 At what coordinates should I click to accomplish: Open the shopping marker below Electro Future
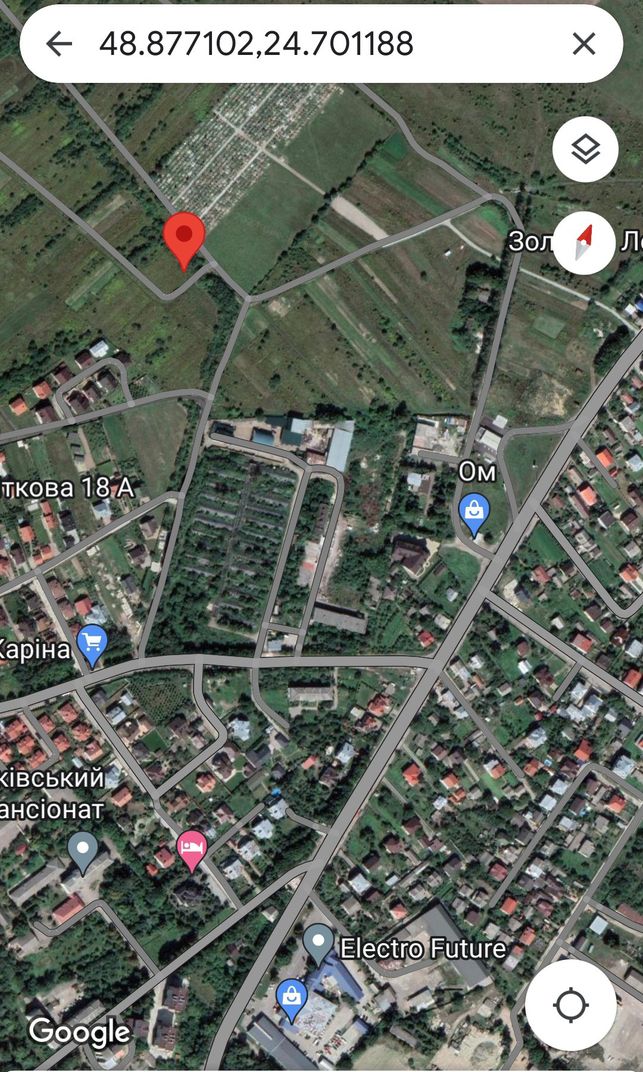[292, 1001]
